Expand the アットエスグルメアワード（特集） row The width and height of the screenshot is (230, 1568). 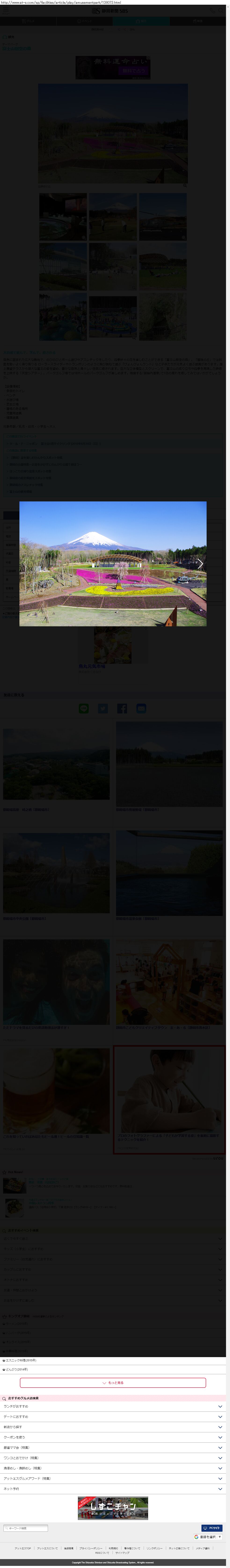113,1478
